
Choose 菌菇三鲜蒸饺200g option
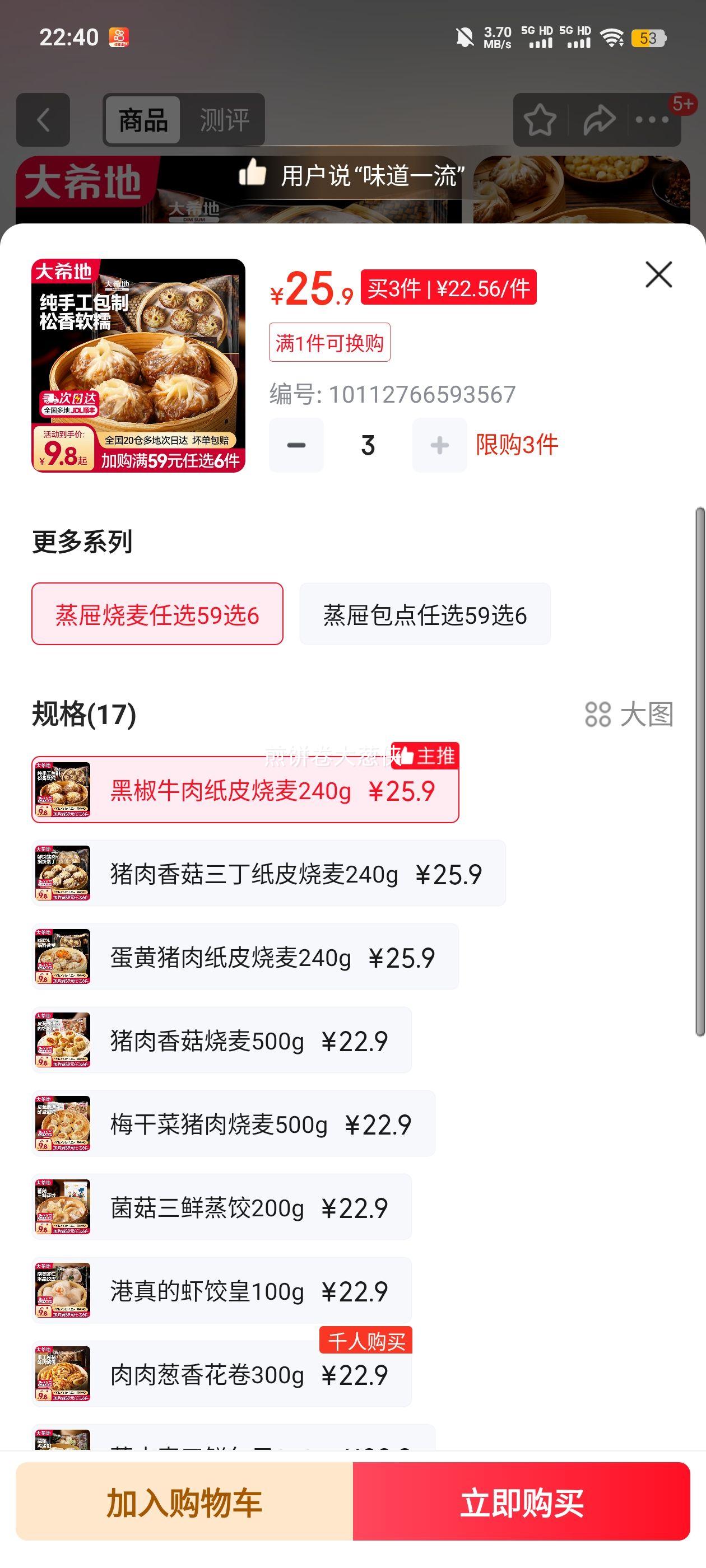click(x=221, y=1207)
